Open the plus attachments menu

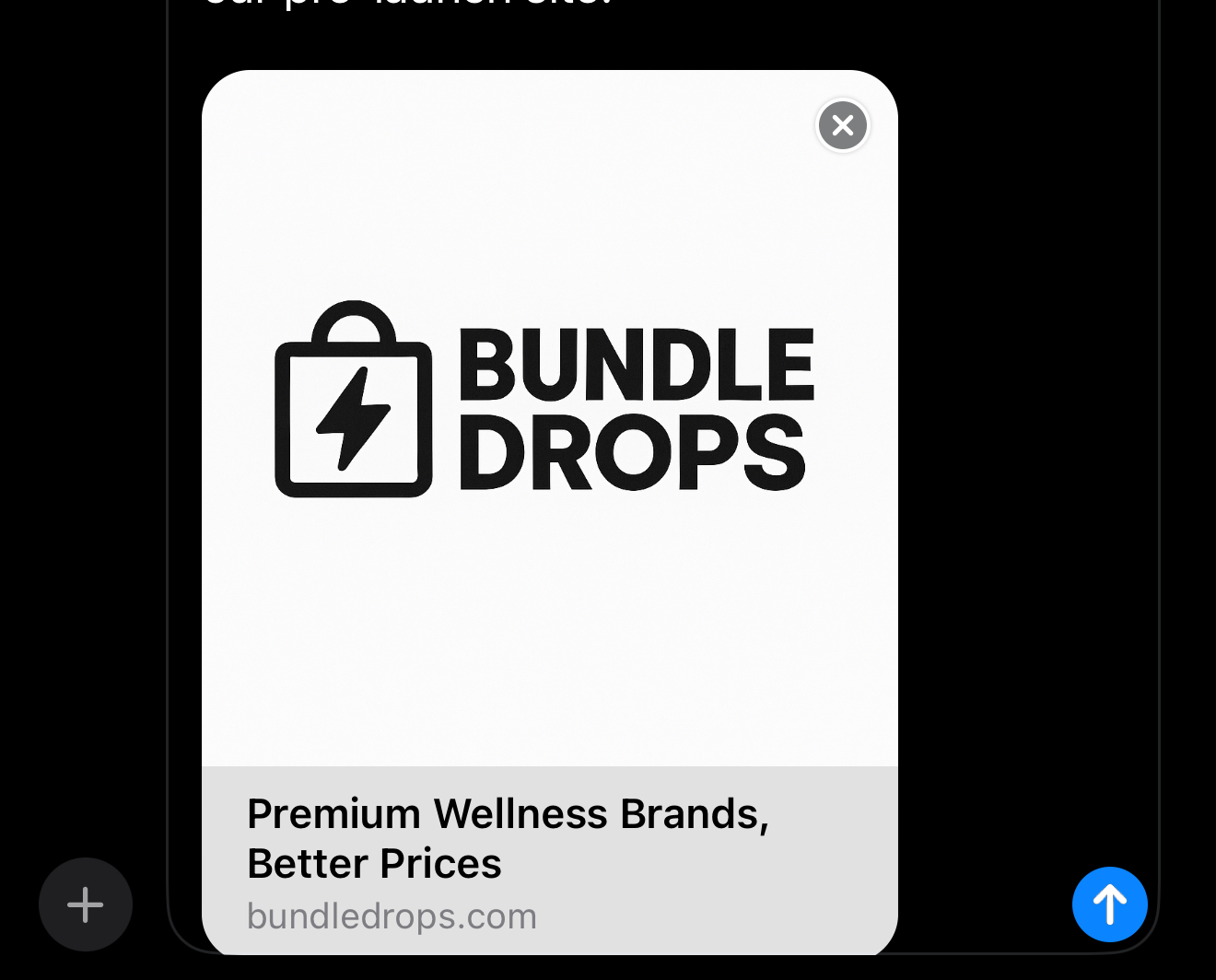(86, 904)
